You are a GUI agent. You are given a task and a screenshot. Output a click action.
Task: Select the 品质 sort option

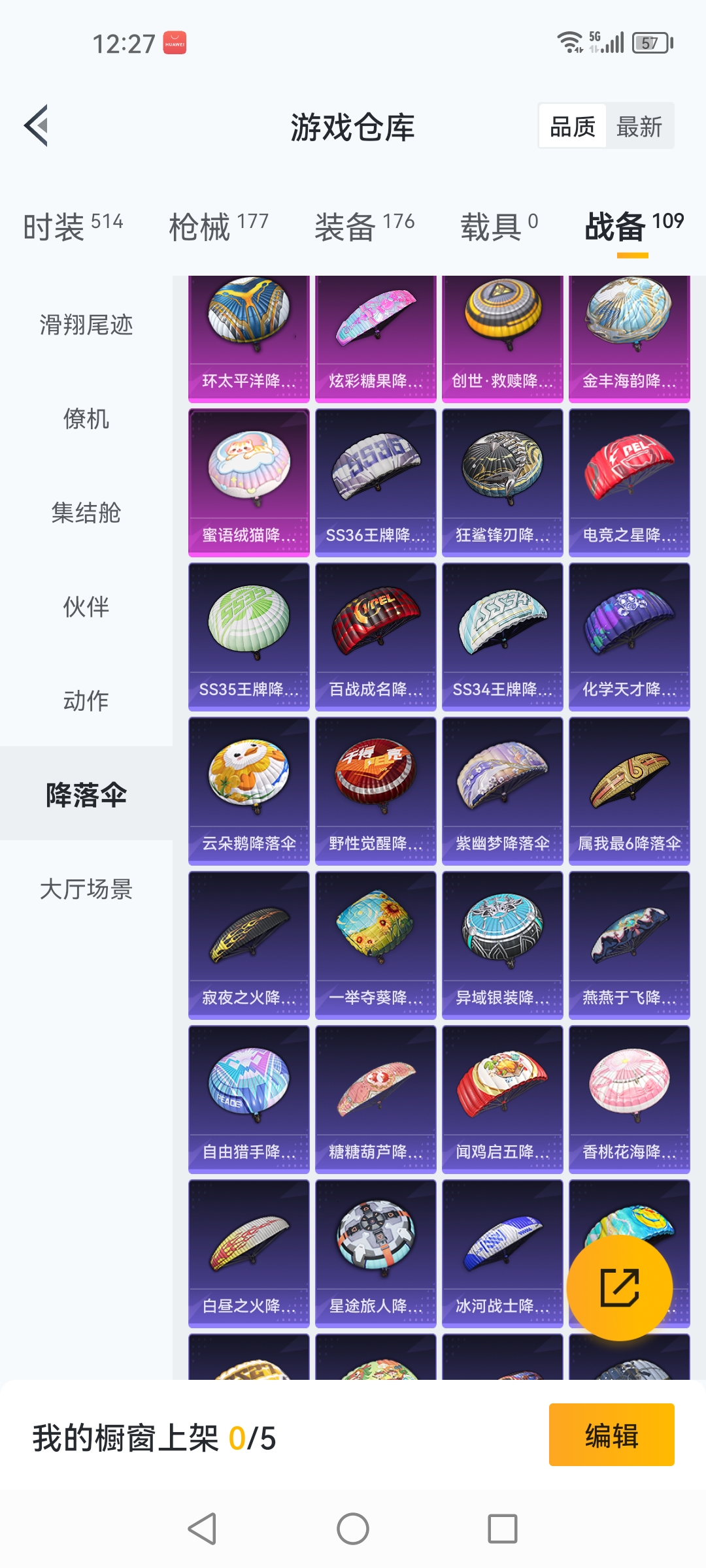coord(573,126)
